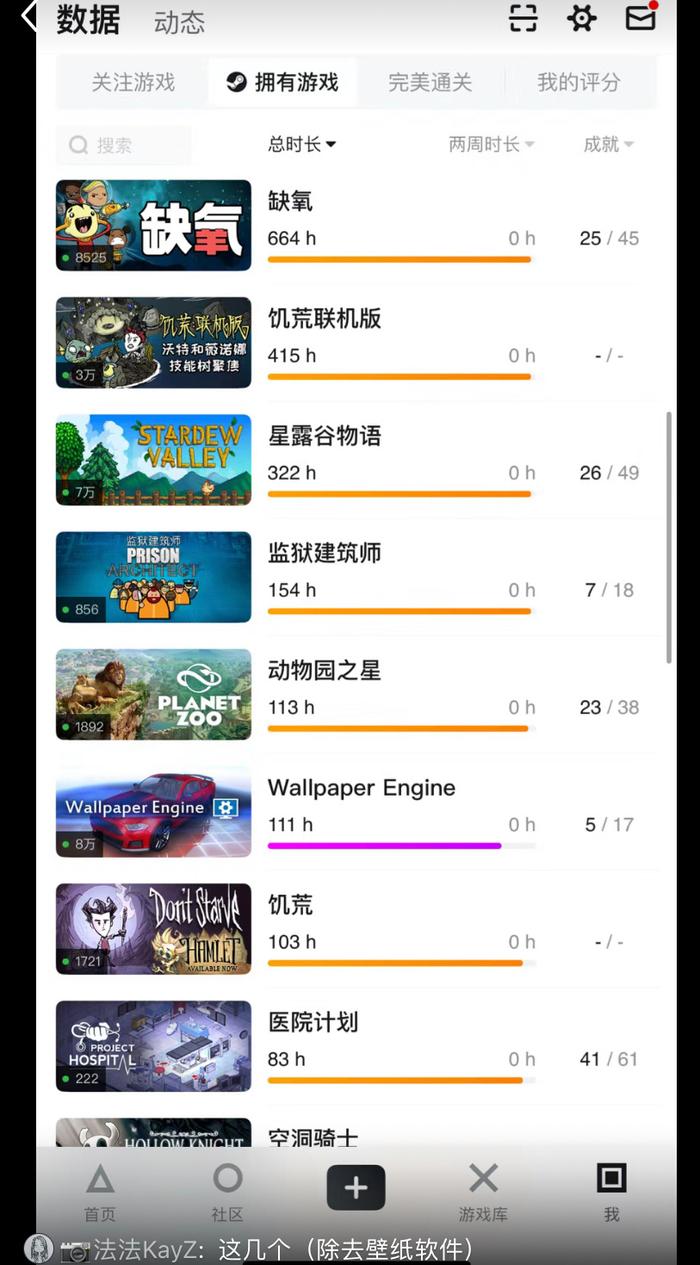
Task: Tap the plus button to create a post
Action: 355,1188
